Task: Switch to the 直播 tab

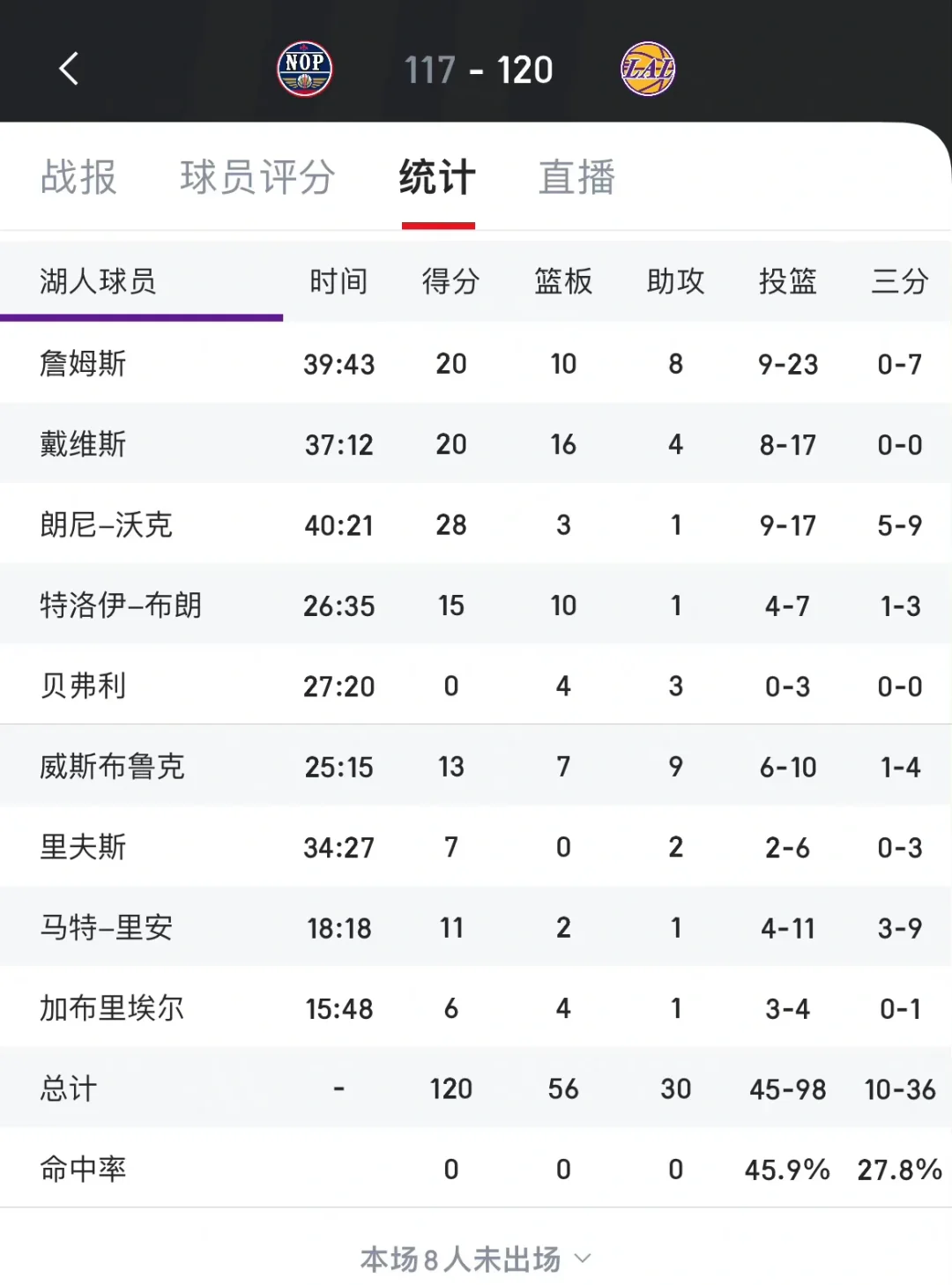Action: pyautogui.click(x=577, y=177)
